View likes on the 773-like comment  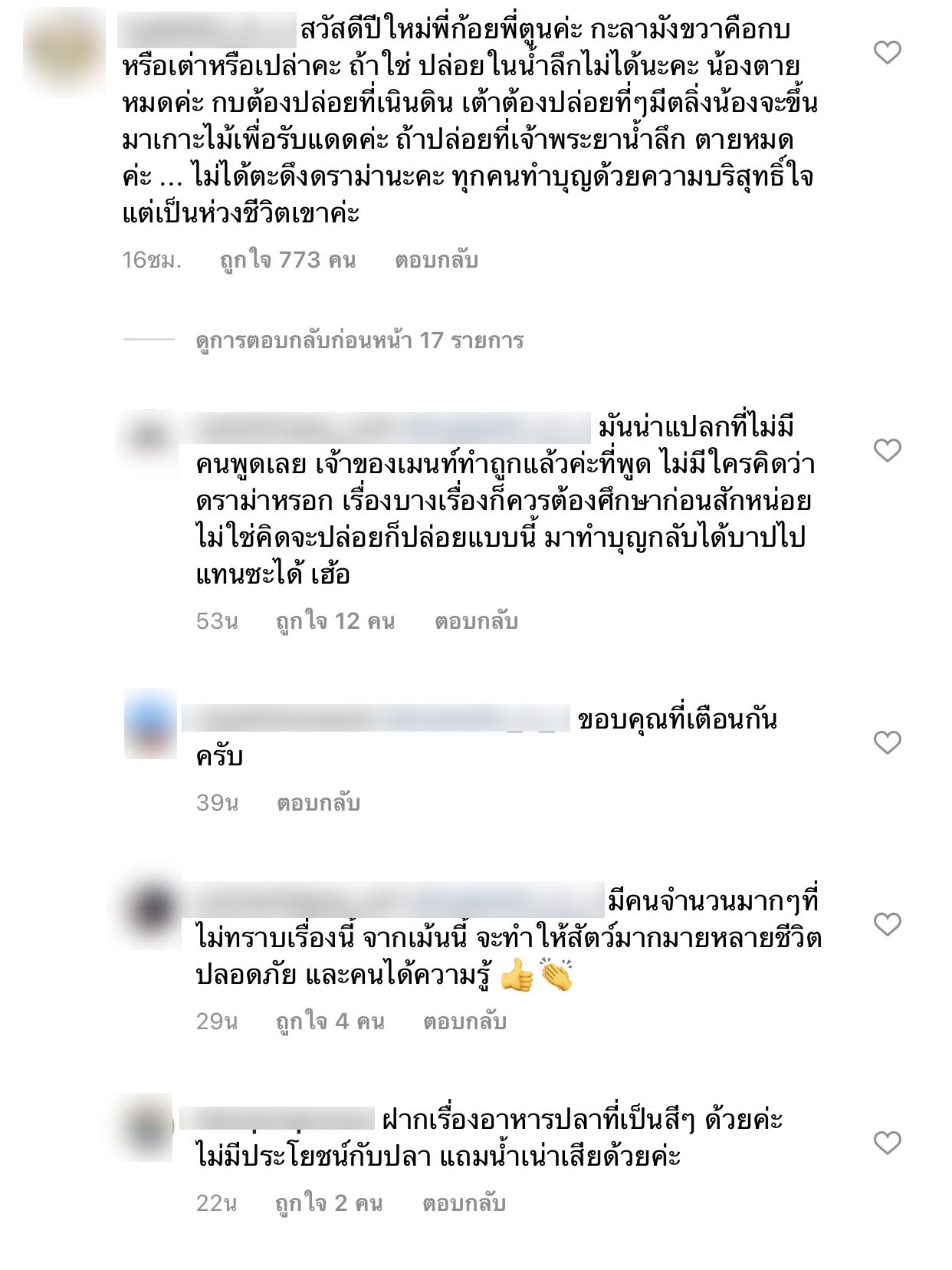tap(287, 260)
